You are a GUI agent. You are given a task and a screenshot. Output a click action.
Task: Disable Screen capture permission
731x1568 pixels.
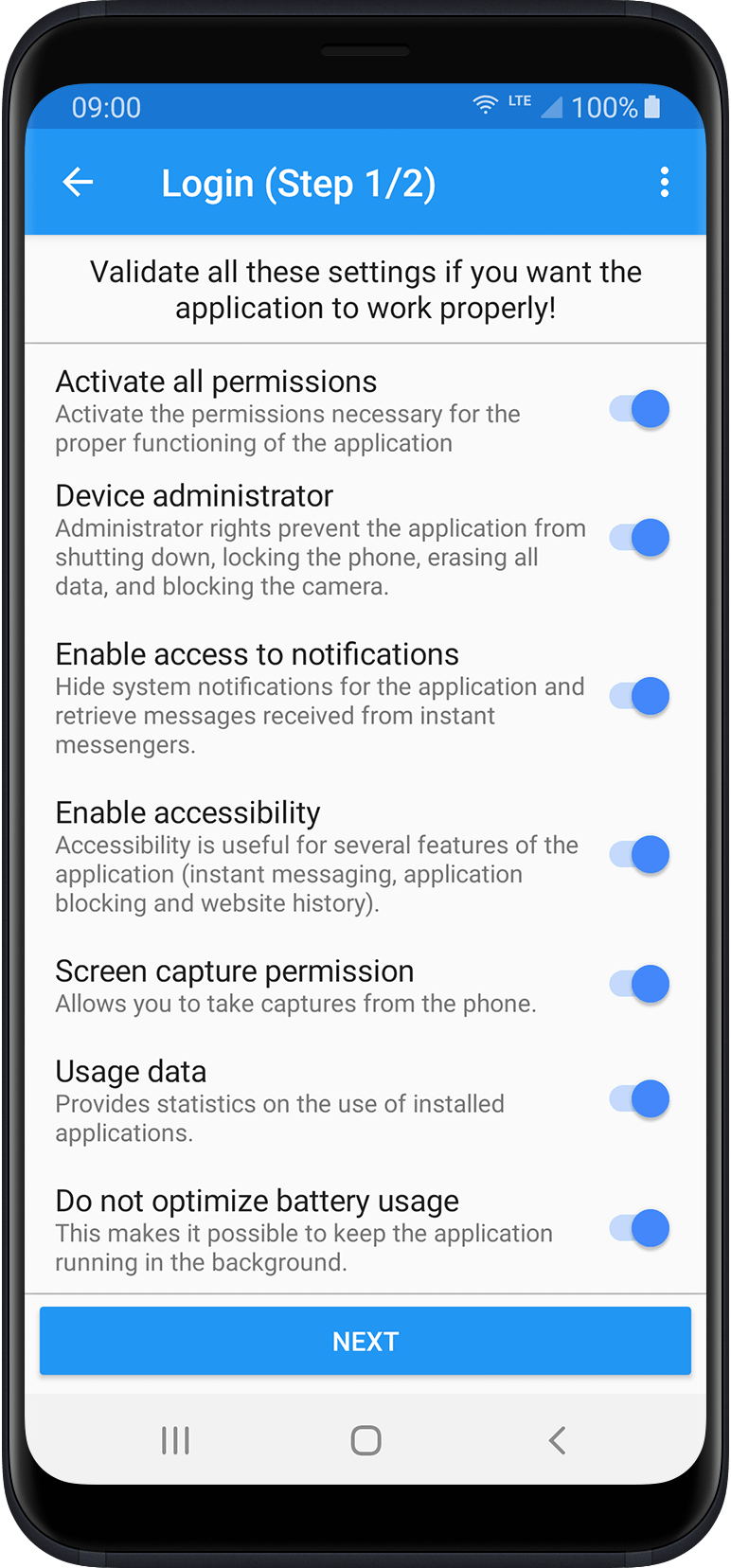pos(638,984)
